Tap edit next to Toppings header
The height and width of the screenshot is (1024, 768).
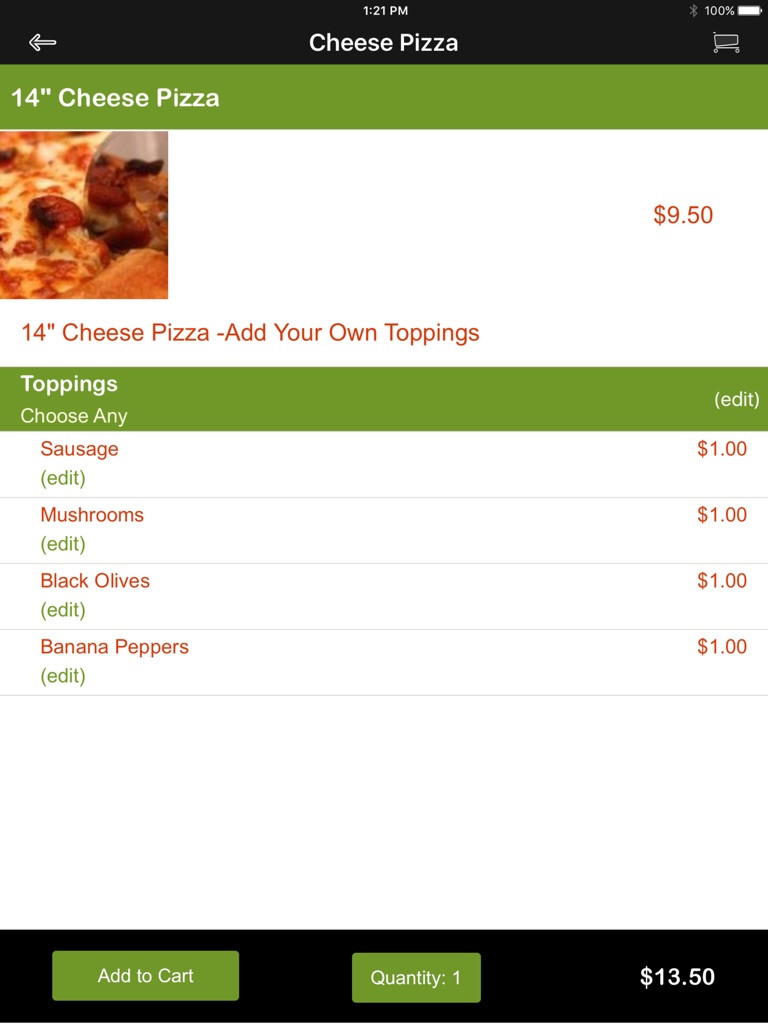(x=738, y=399)
